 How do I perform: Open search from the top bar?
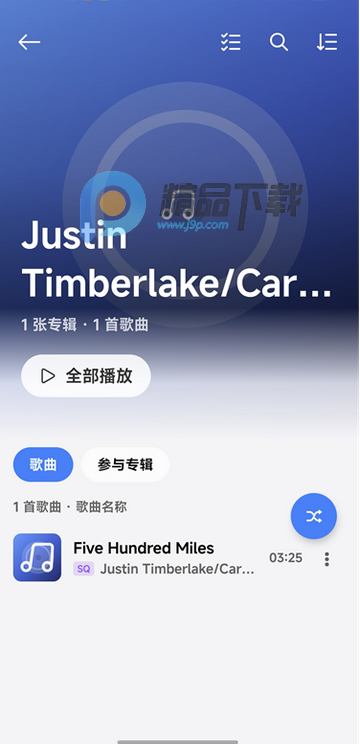279,42
